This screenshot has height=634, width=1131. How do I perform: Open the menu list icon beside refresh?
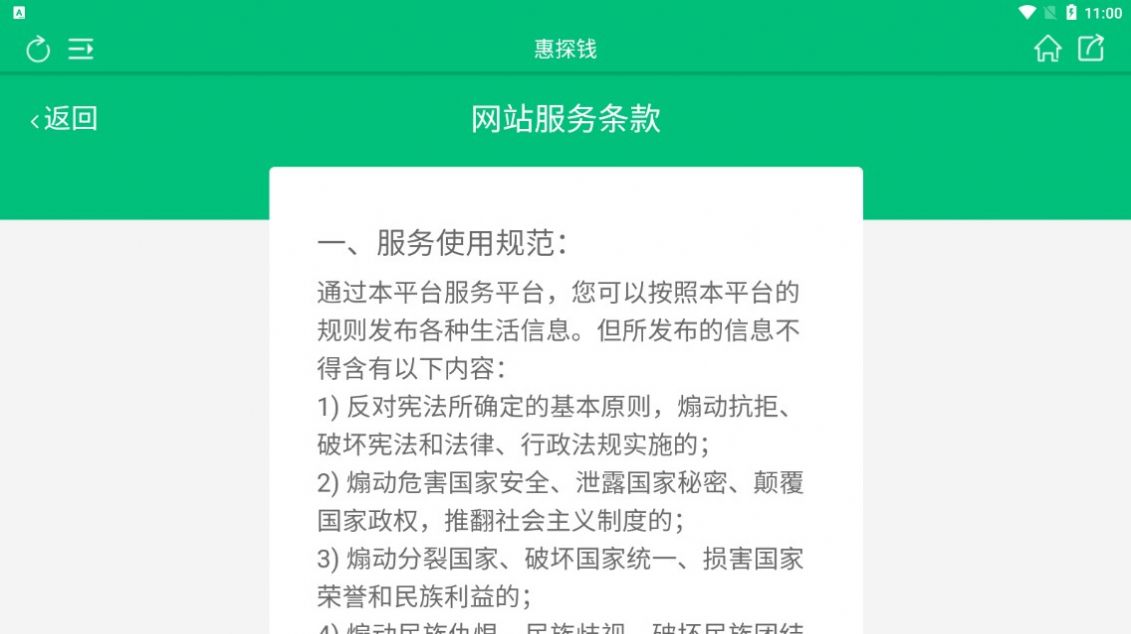coord(81,49)
